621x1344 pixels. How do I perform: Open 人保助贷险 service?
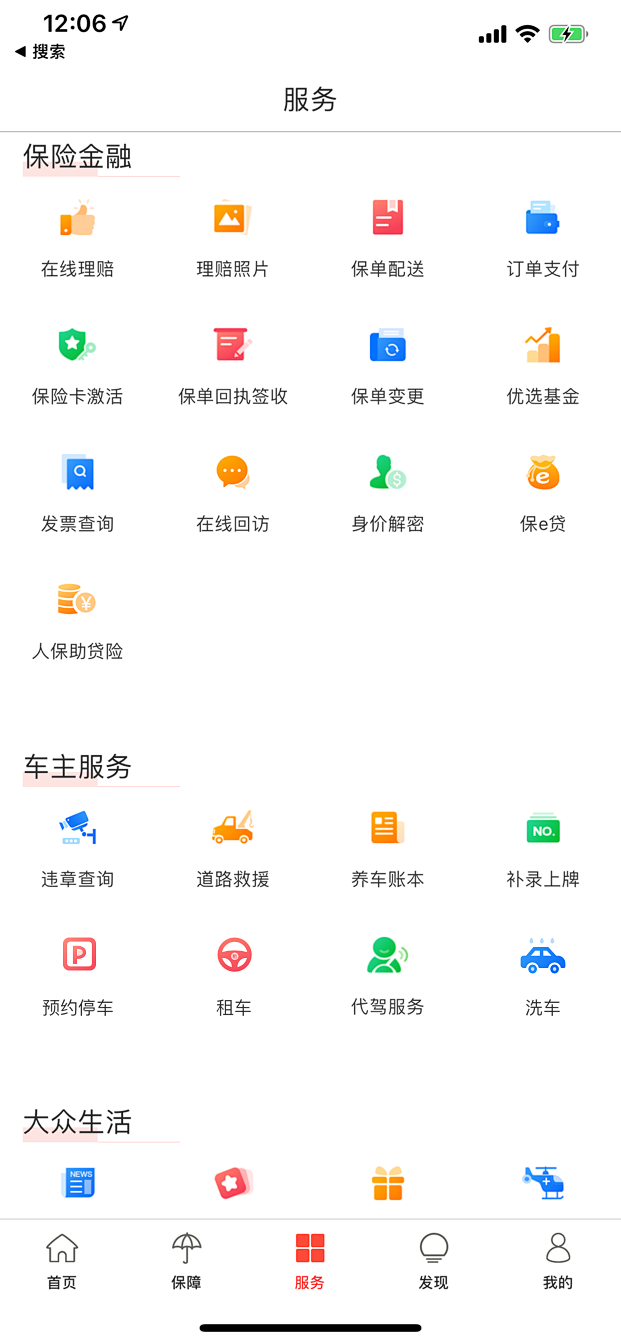click(77, 621)
